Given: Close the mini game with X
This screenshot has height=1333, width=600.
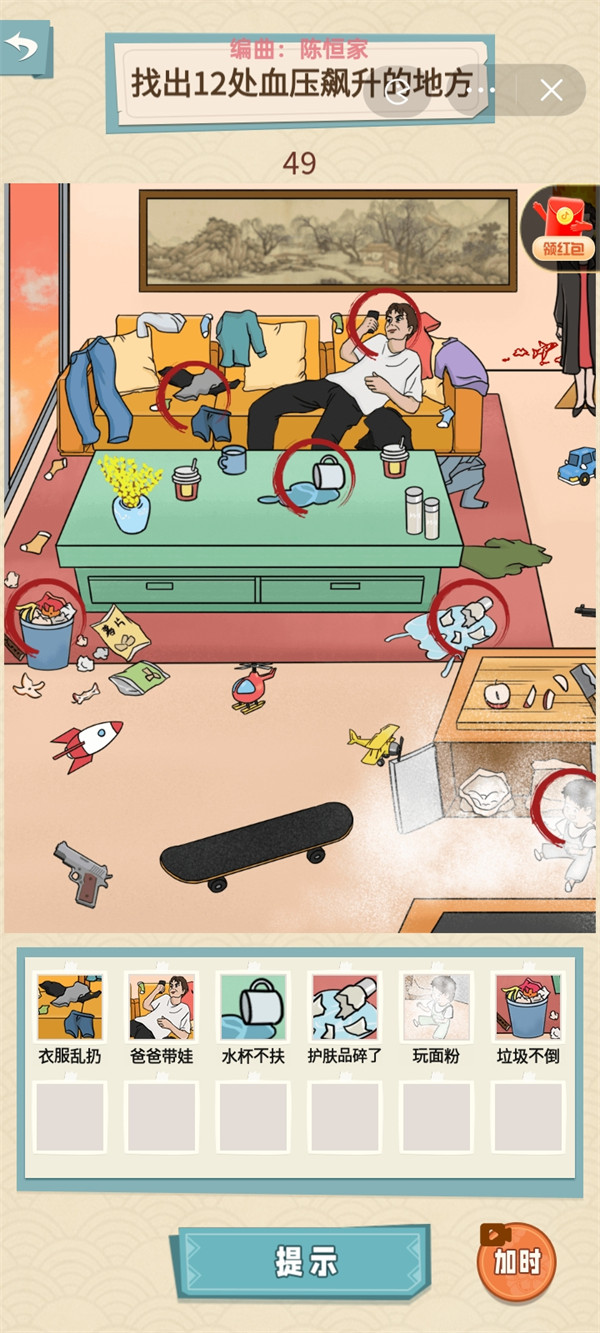Looking at the screenshot, I should click(551, 91).
